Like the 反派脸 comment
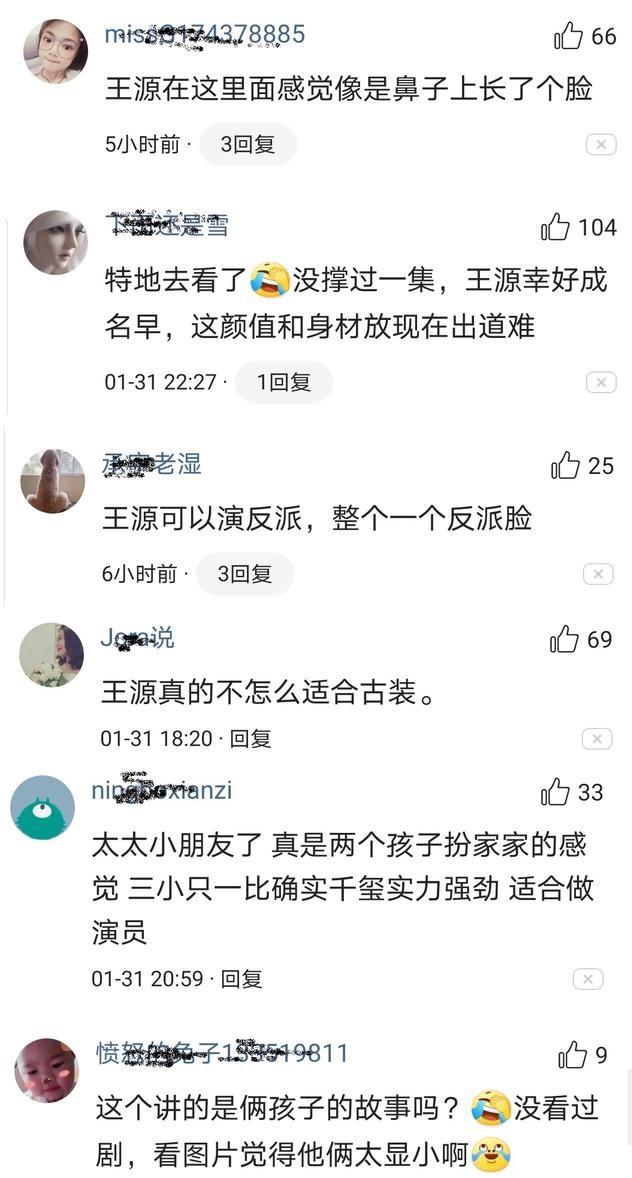This screenshot has height=1178, width=632. (566, 465)
